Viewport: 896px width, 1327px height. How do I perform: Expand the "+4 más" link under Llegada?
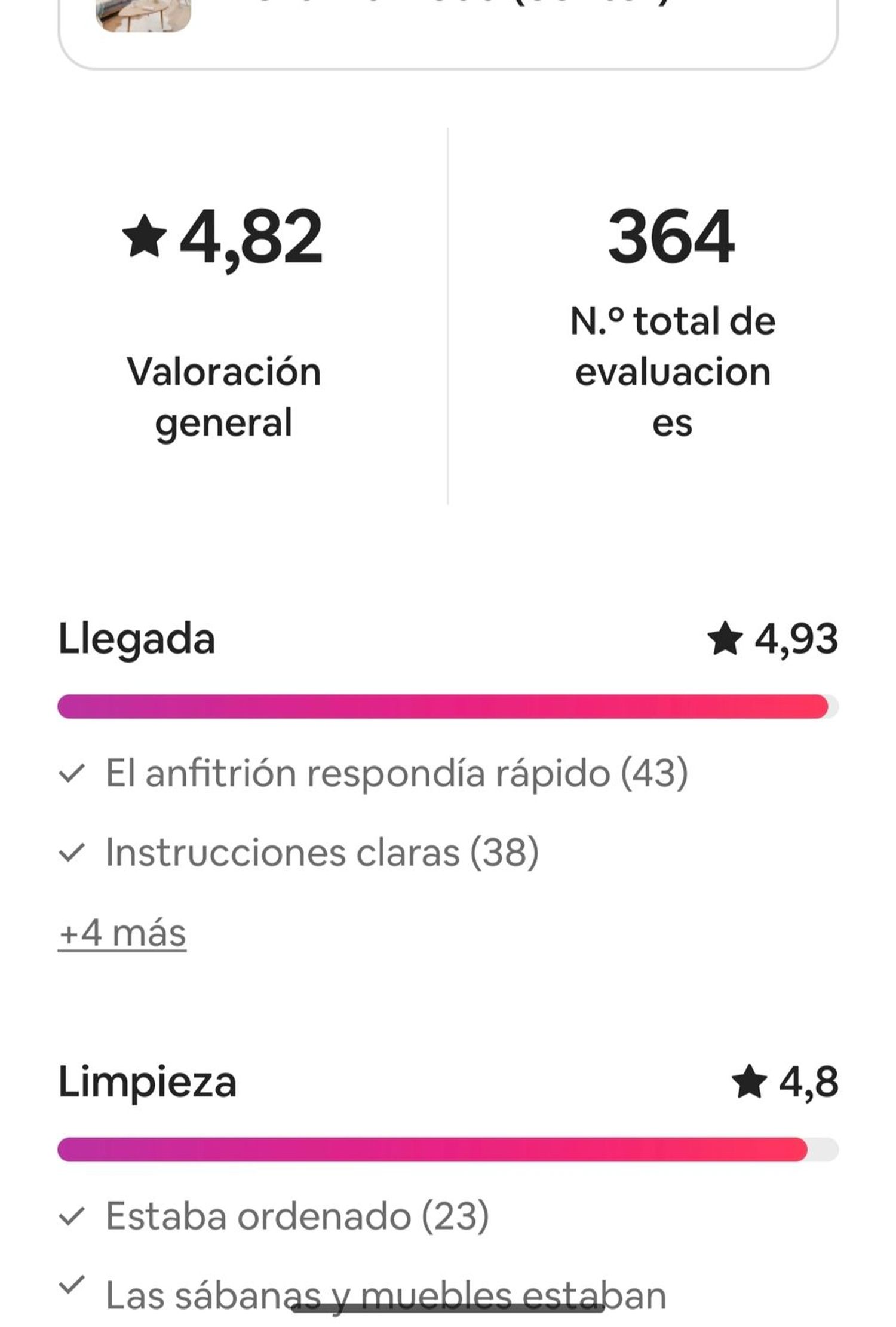click(122, 933)
